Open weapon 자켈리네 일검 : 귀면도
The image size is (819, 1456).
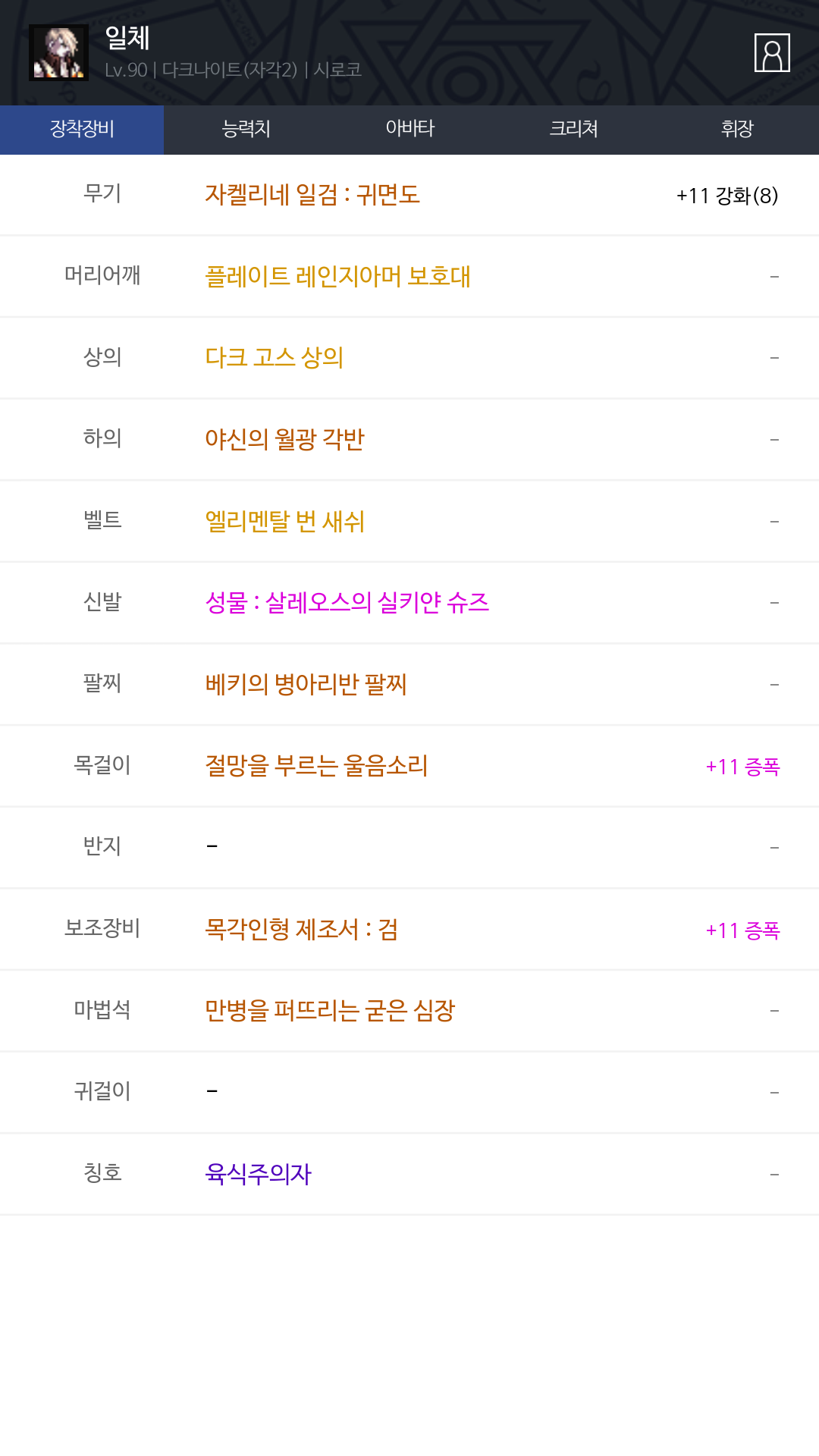click(312, 195)
